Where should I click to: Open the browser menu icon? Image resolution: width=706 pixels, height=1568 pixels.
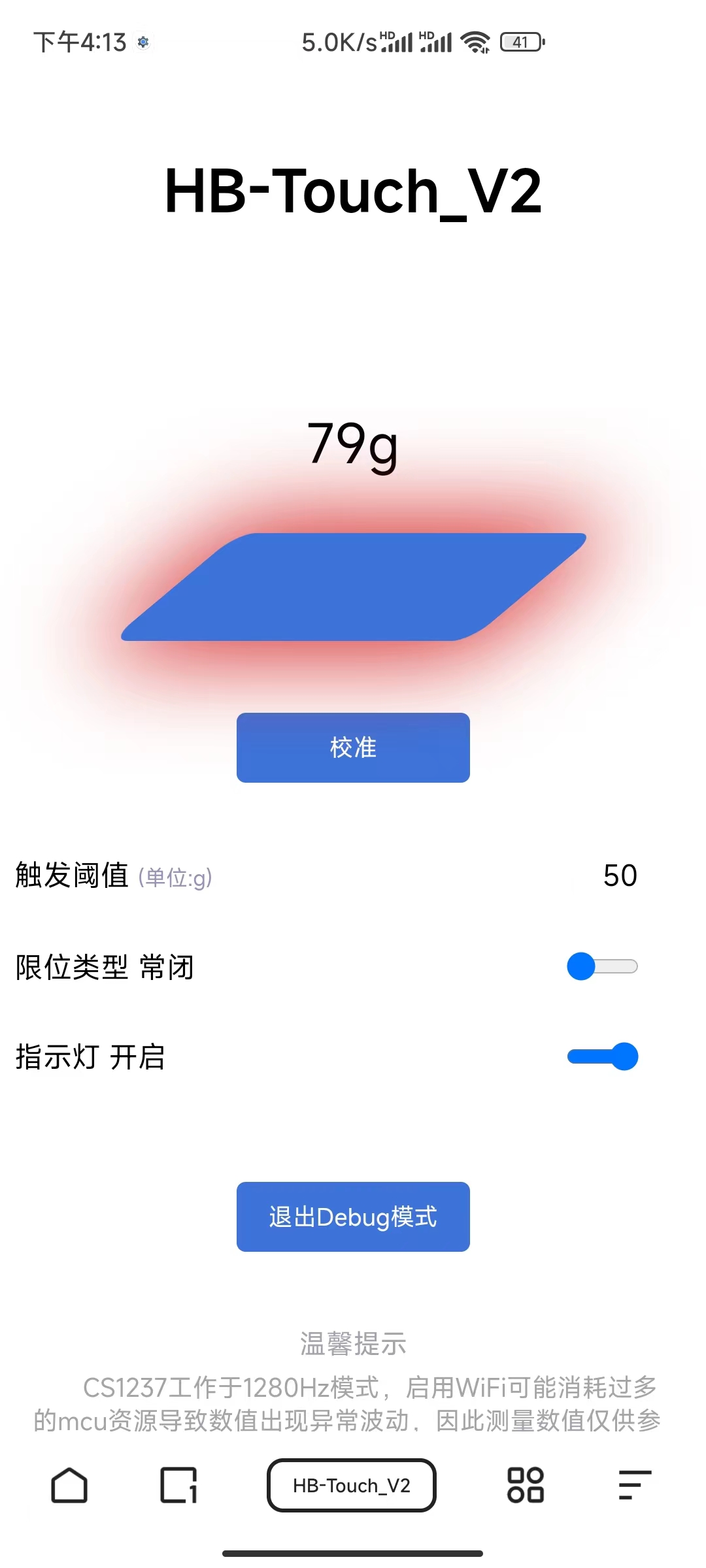click(635, 1485)
